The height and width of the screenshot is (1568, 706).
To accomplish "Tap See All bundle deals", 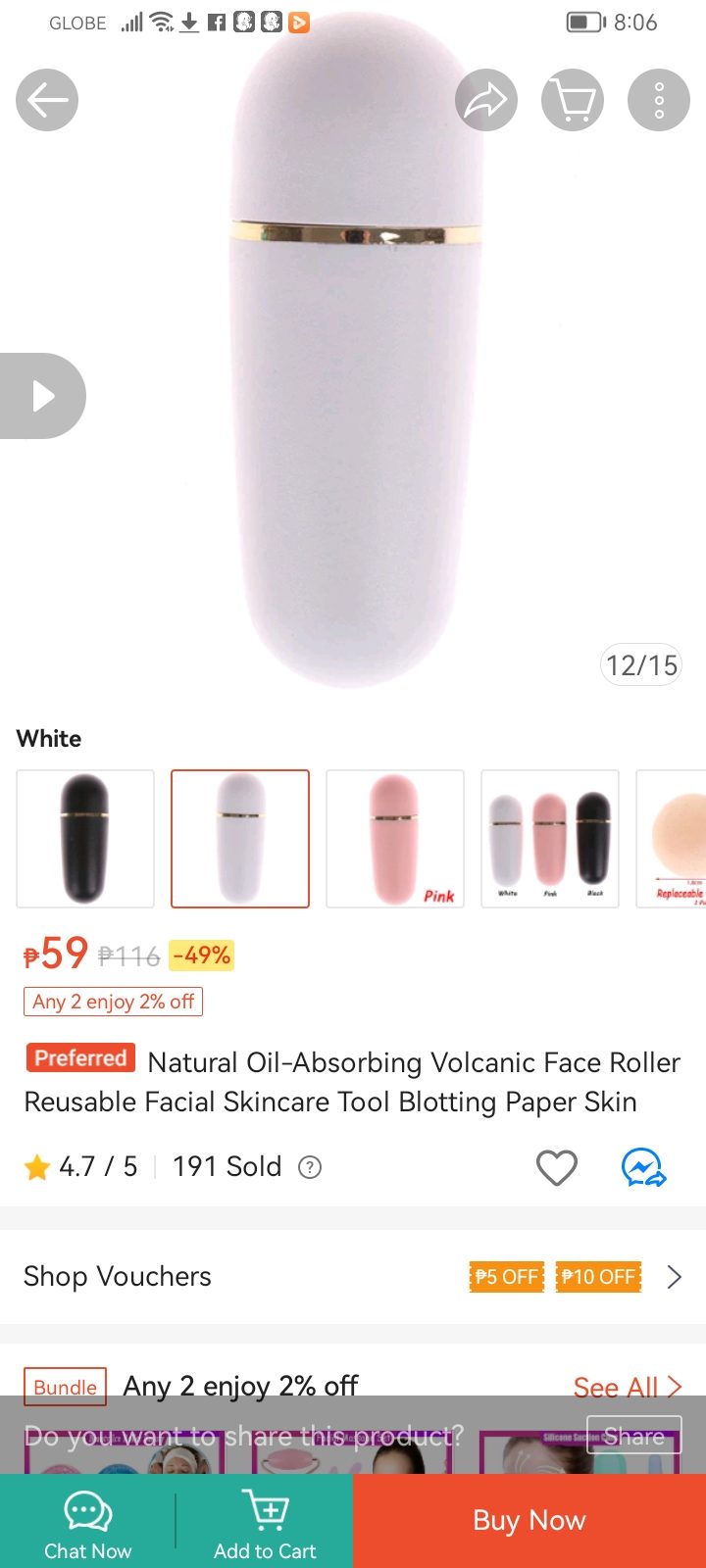I will click(x=626, y=1387).
